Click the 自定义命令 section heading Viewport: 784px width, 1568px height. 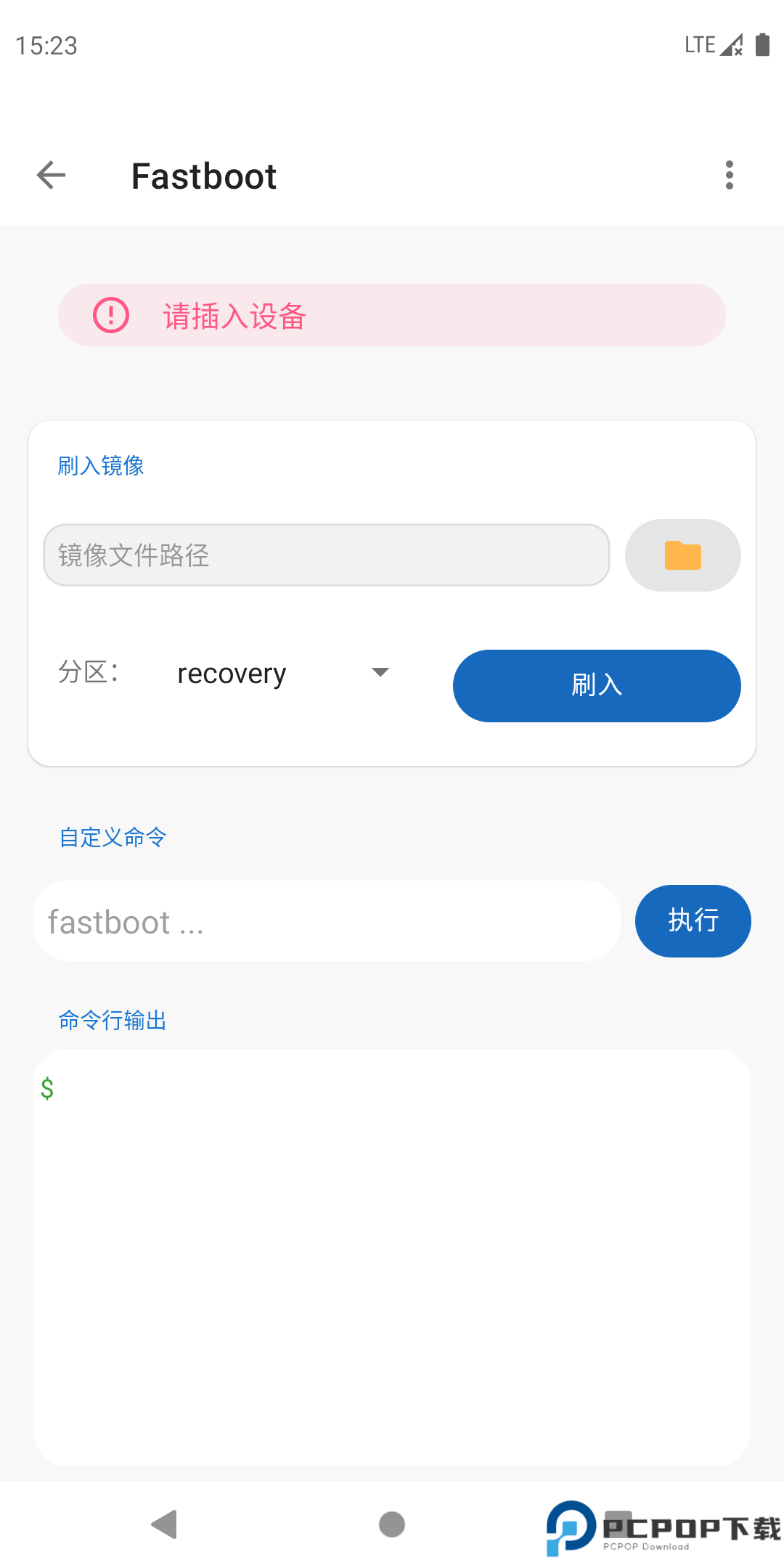113,837
